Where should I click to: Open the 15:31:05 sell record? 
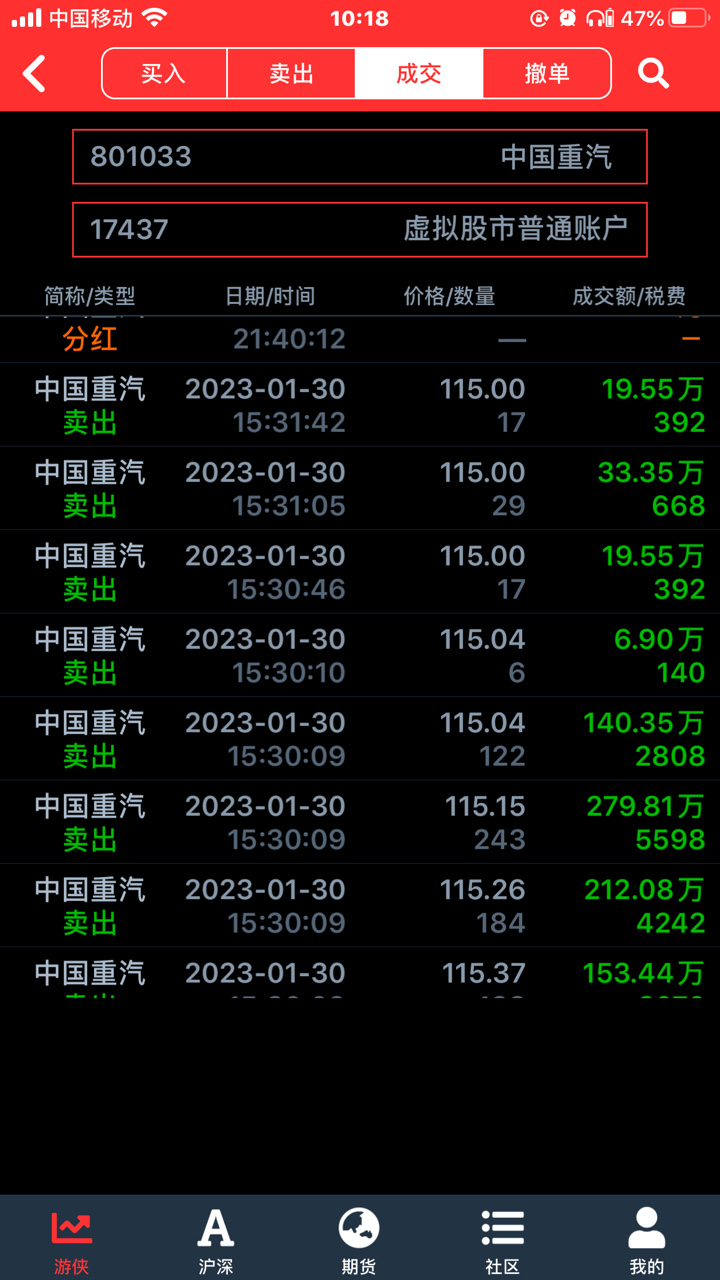click(x=360, y=488)
